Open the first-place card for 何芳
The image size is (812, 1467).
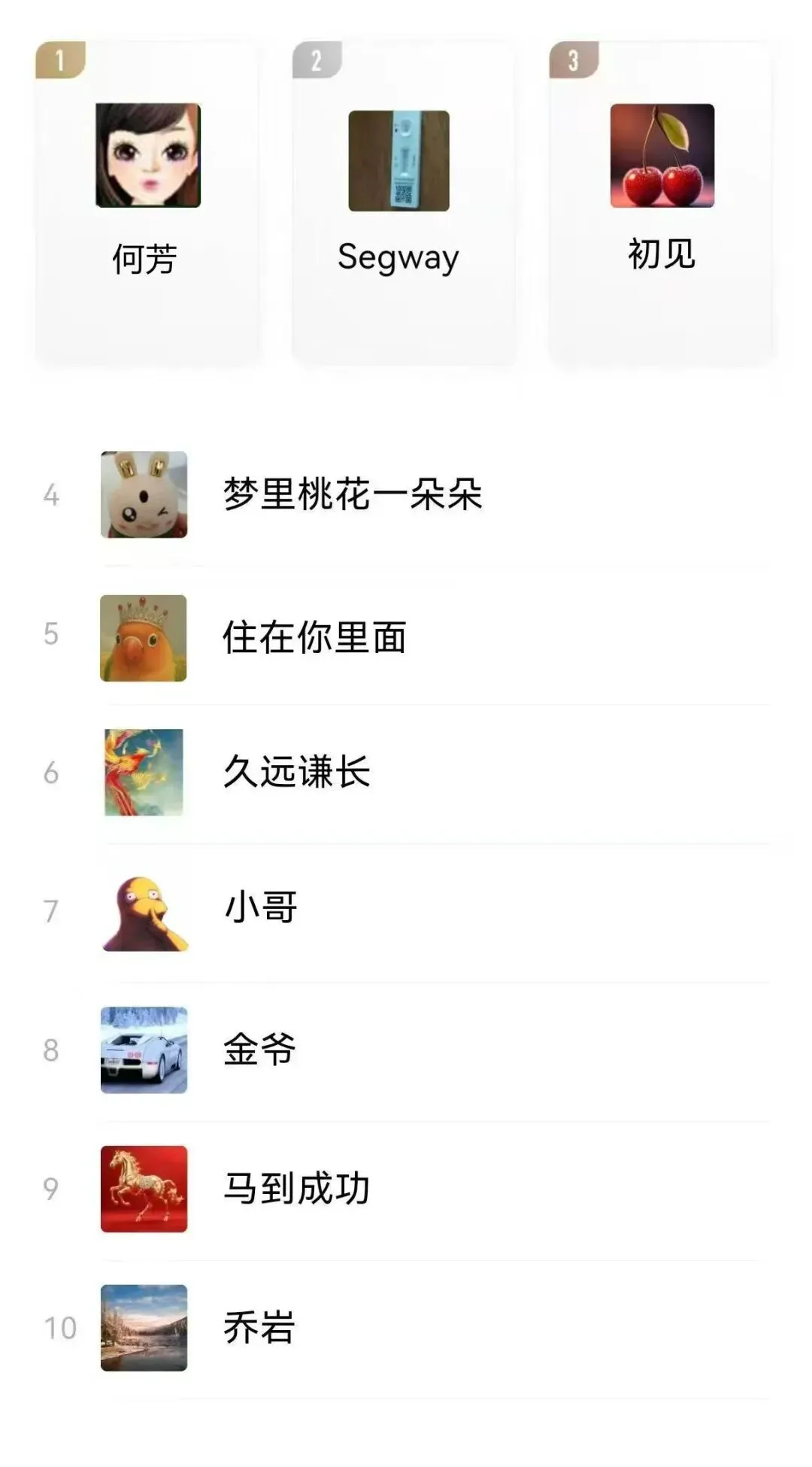point(147,203)
